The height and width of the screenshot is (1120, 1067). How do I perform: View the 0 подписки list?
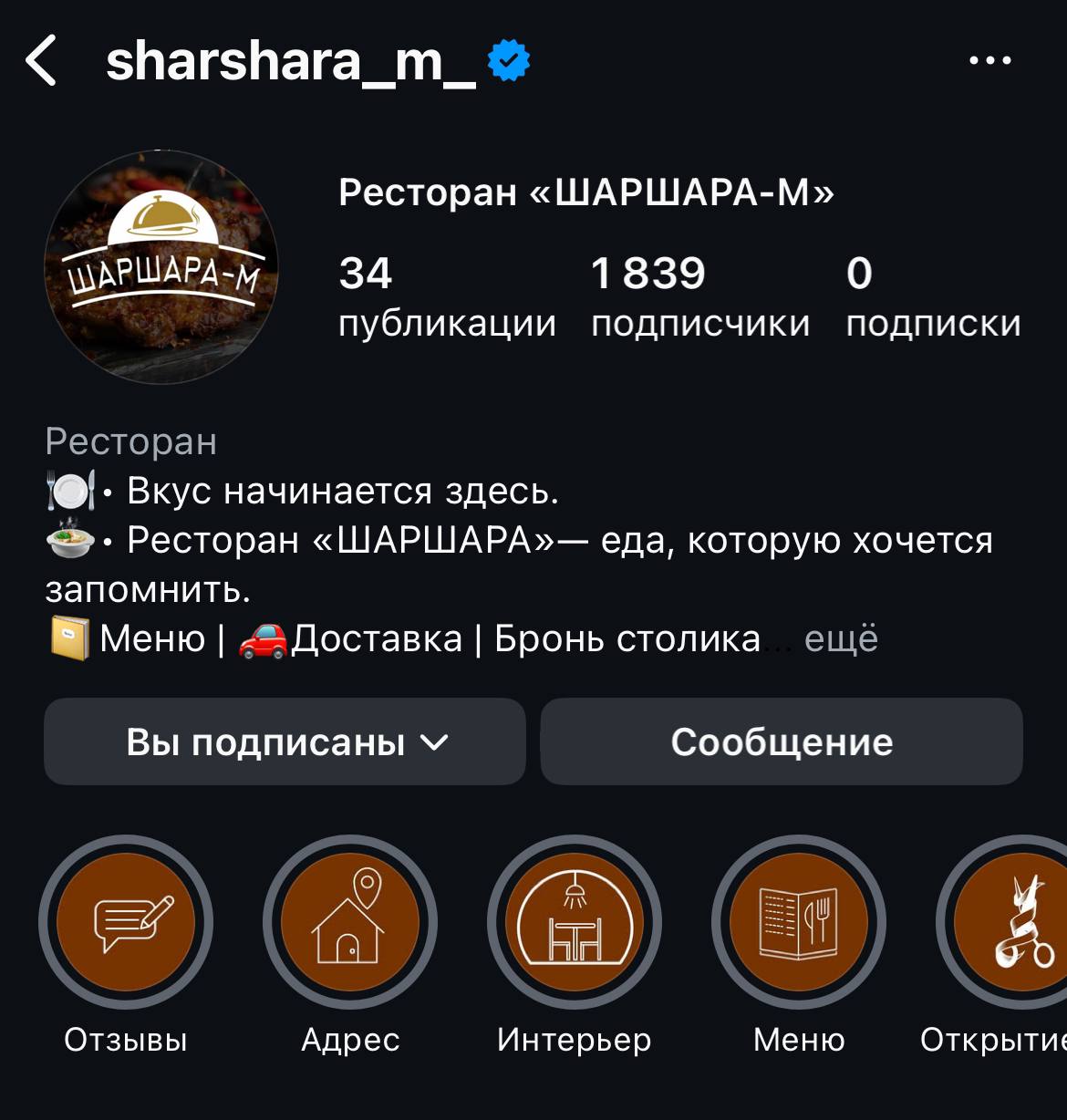[x=932, y=297]
